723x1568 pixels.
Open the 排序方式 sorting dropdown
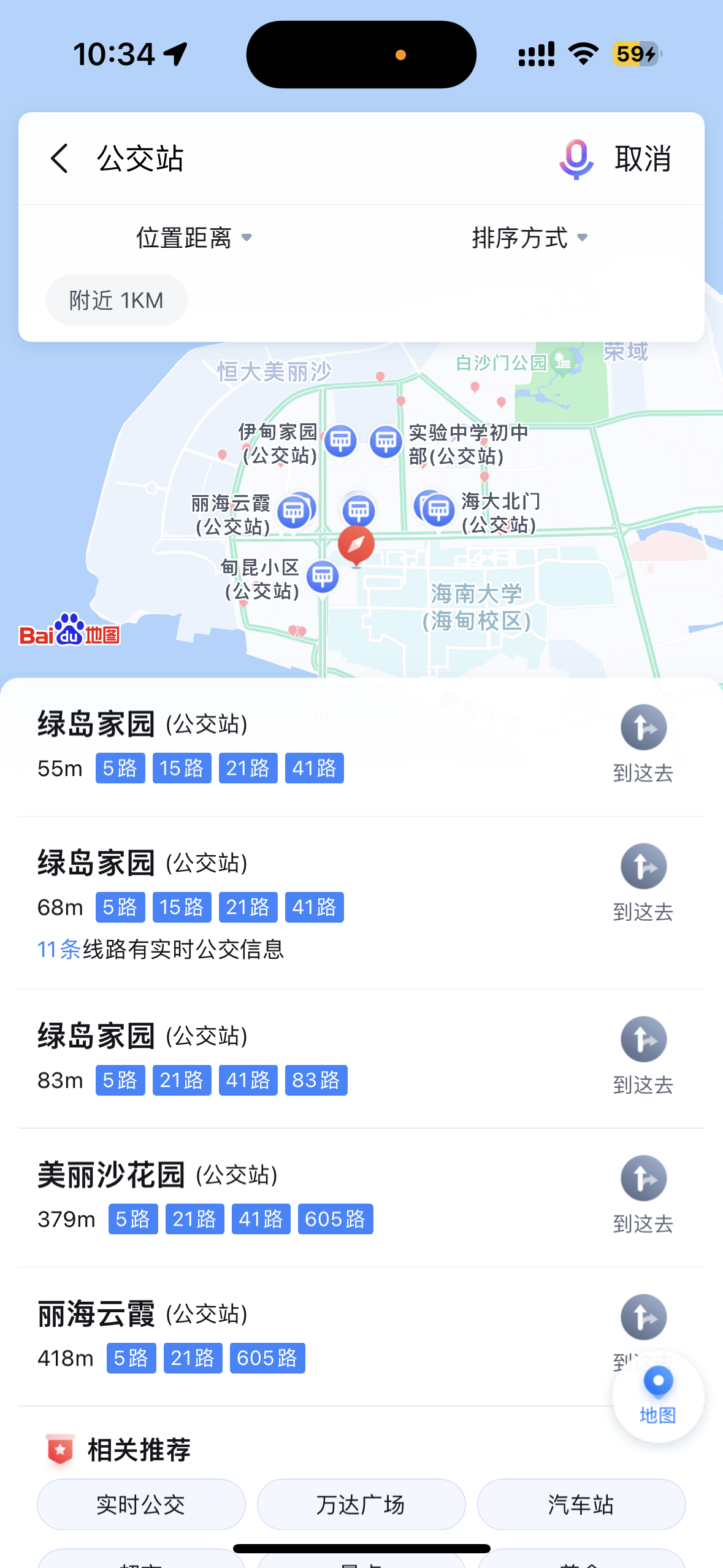tap(529, 238)
